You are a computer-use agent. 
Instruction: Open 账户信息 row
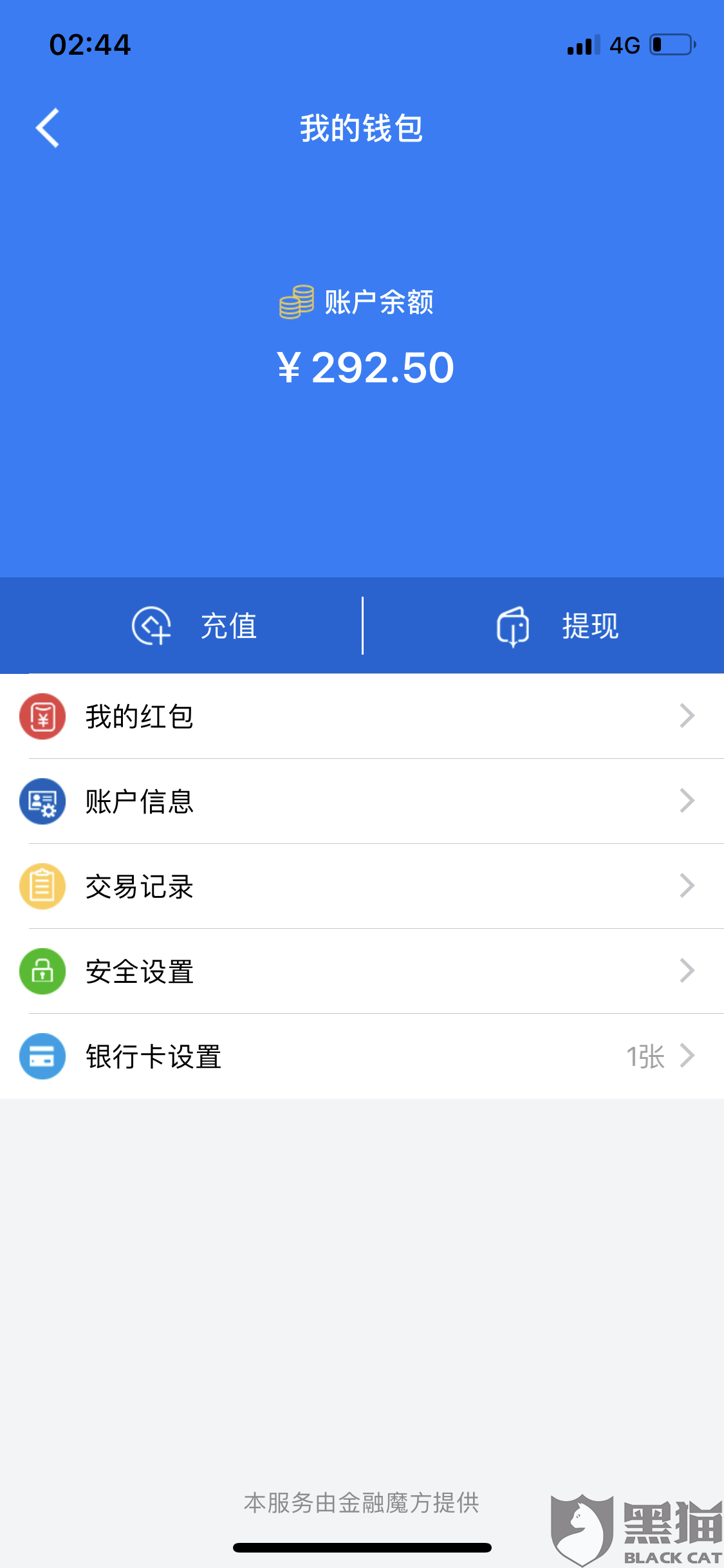pyautogui.click(x=362, y=801)
